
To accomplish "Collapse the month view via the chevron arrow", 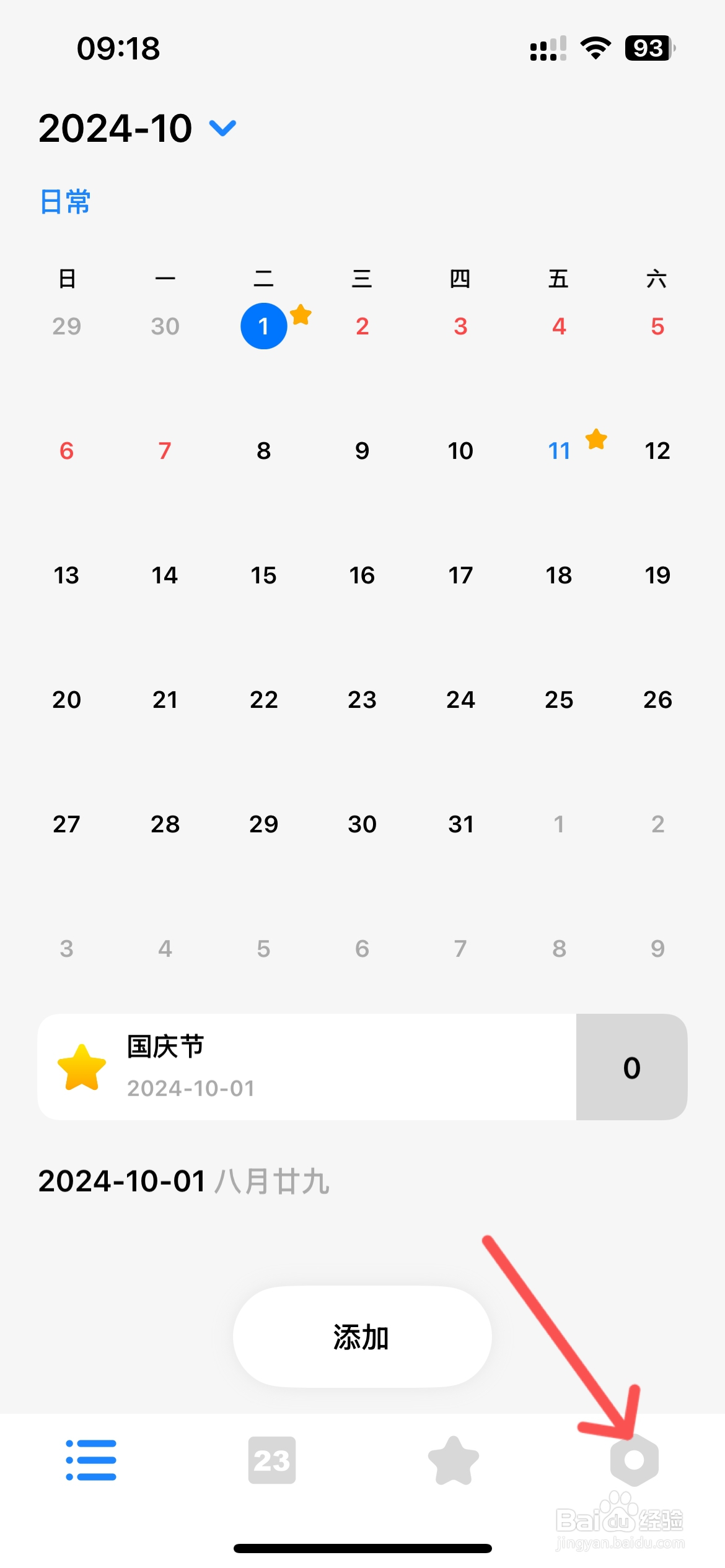I will (x=221, y=128).
